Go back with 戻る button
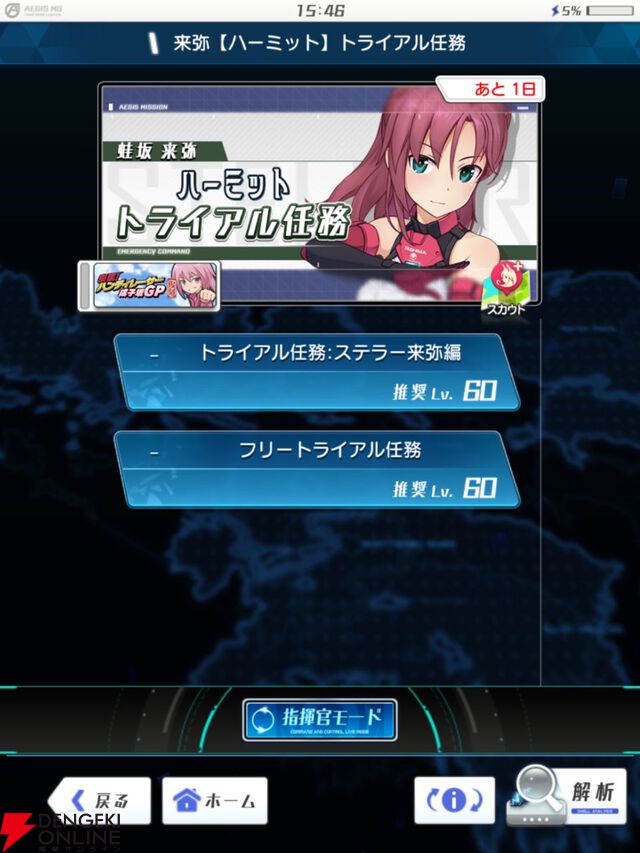The width and height of the screenshot is (640, 853). [100, 800]
